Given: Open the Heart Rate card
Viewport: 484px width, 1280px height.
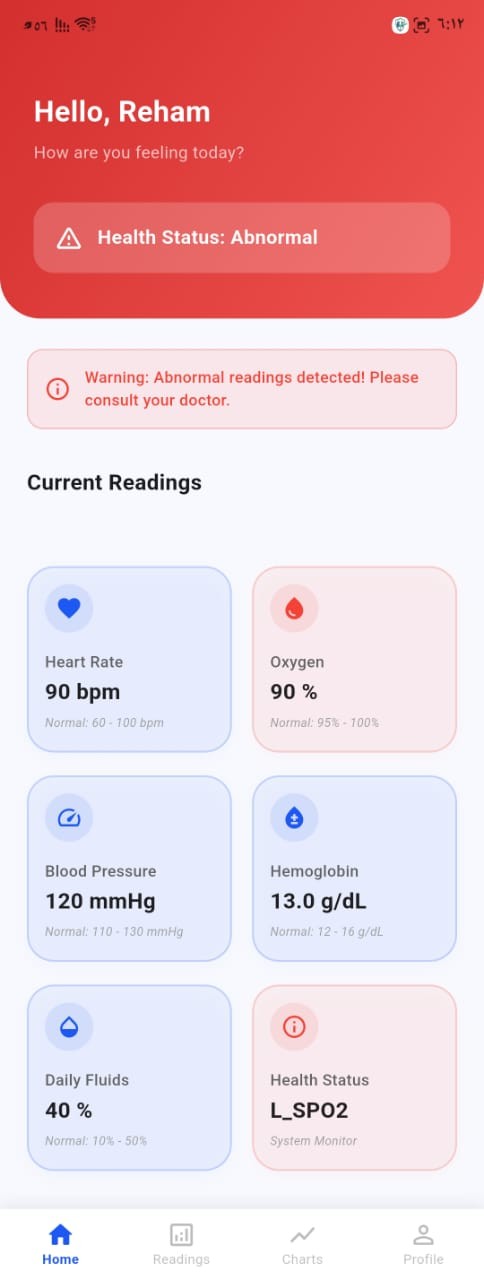Looking at the screenshot, I should pos(129,659).
